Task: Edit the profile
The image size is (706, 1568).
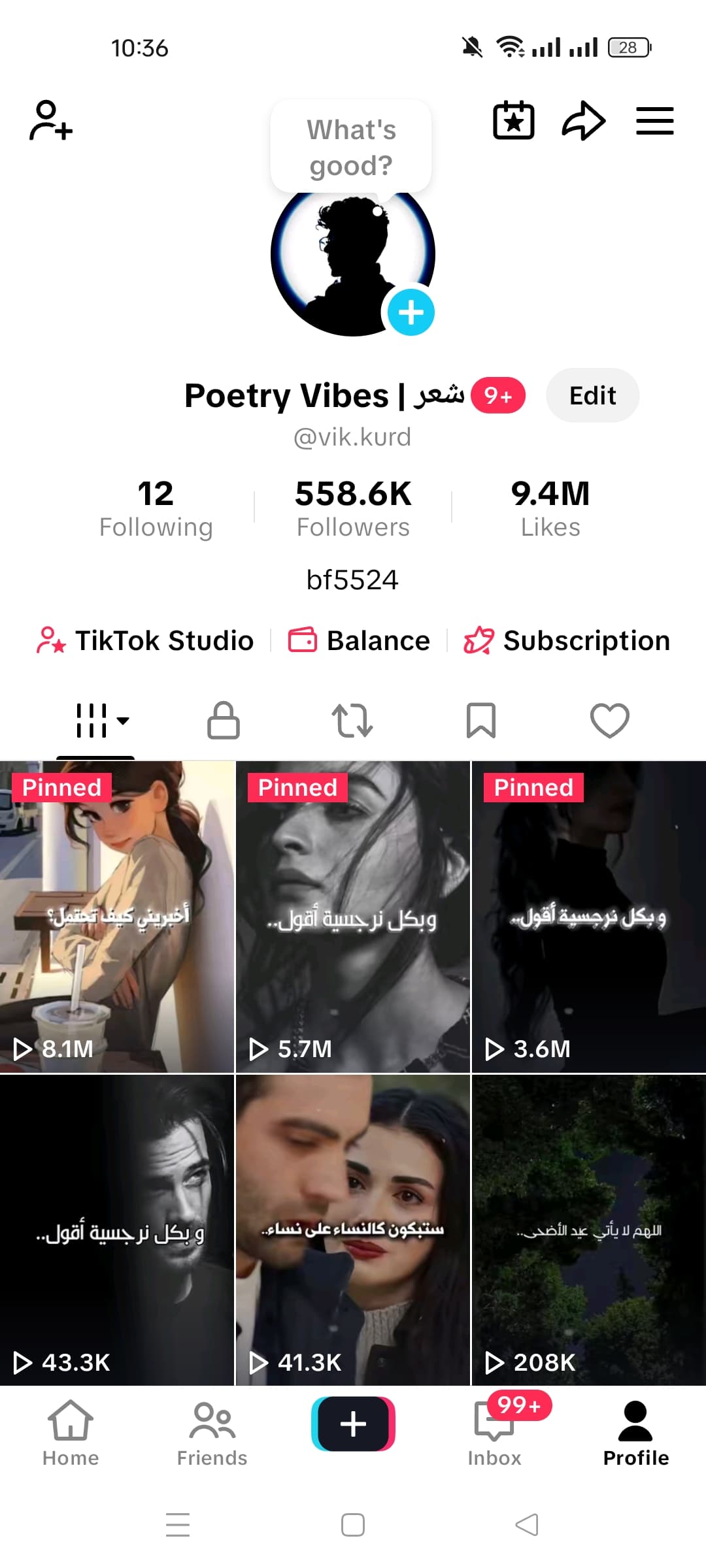Action: click(x=592, y=396)
